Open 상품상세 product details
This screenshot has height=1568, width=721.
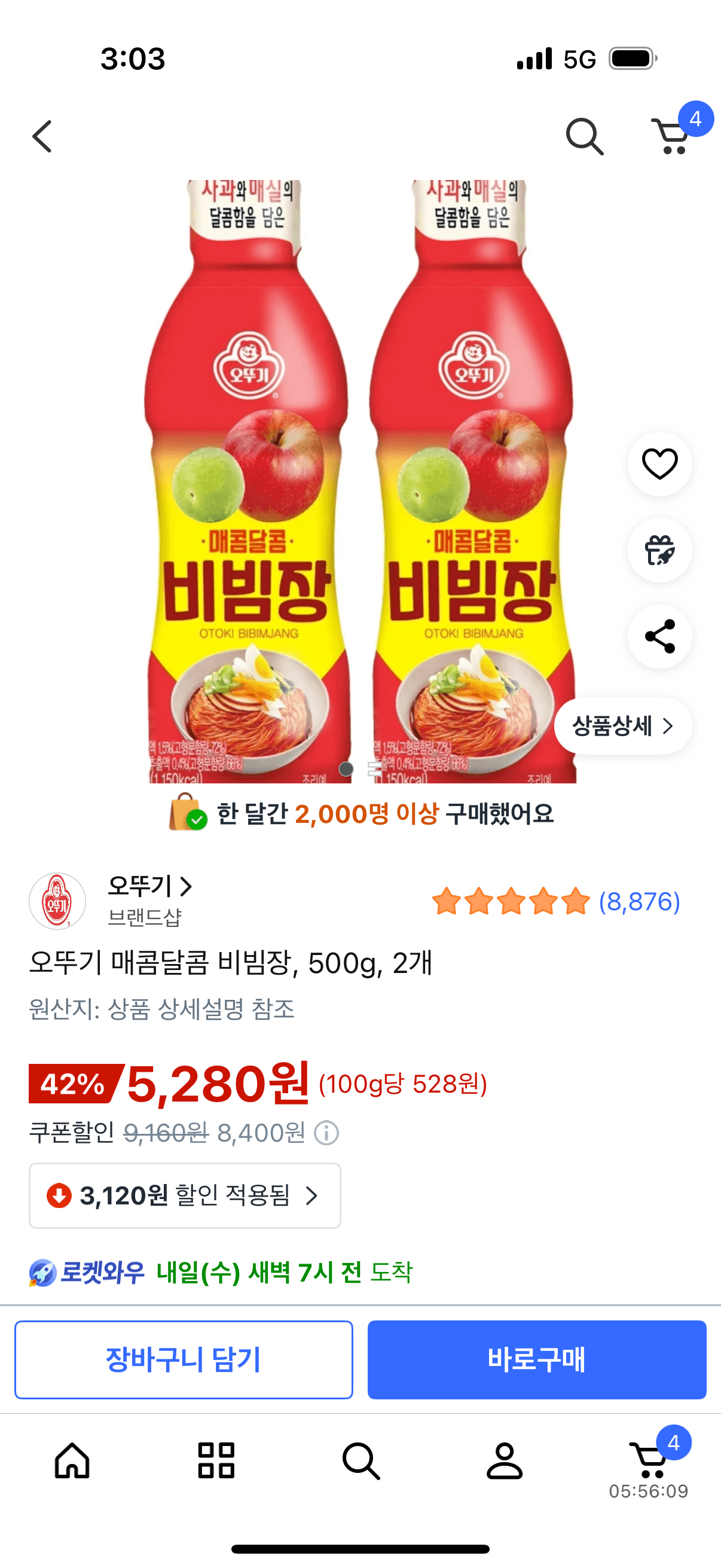pos(622,725)
